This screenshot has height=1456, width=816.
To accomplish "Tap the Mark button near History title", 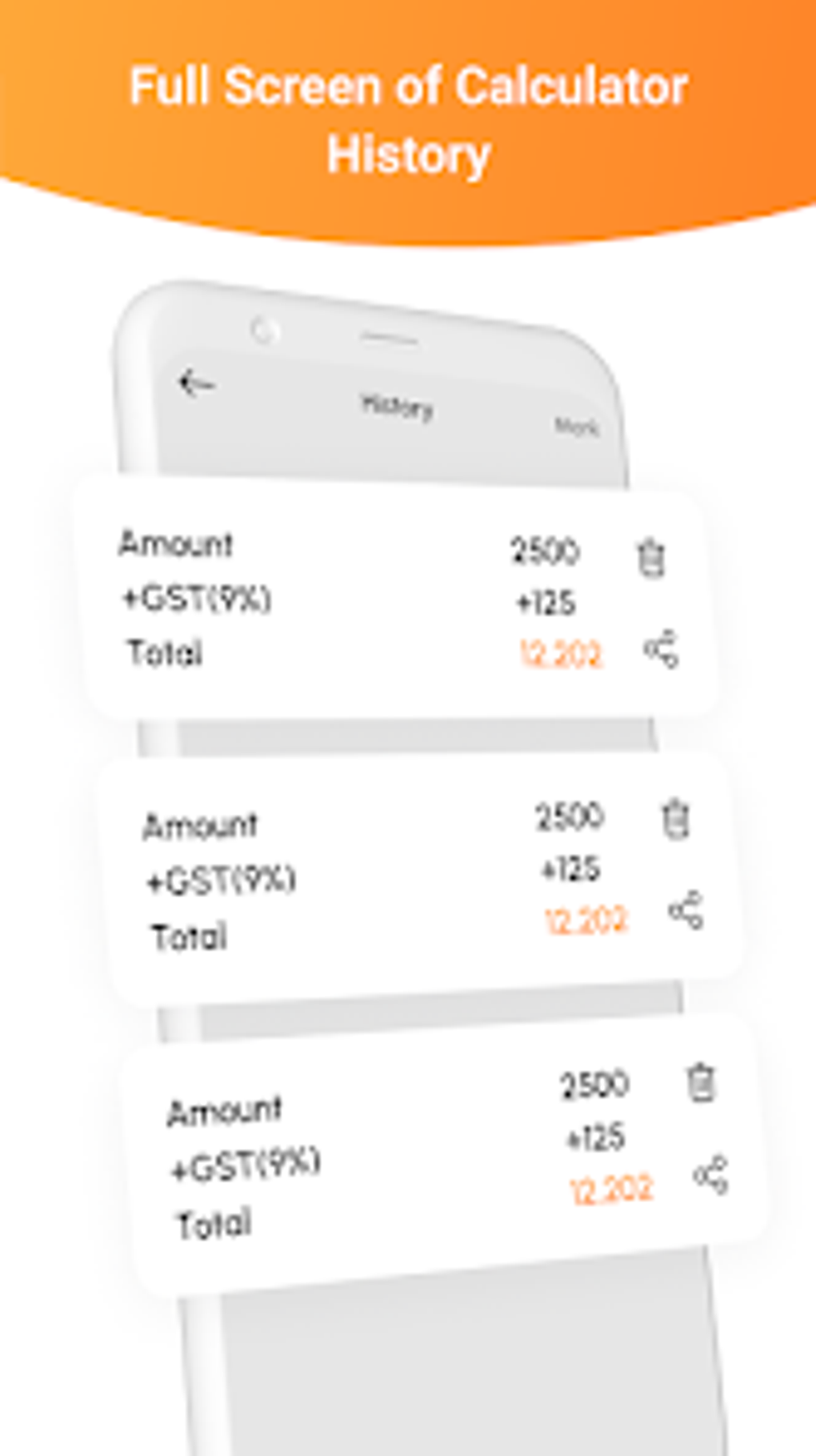I will (578, 427).
